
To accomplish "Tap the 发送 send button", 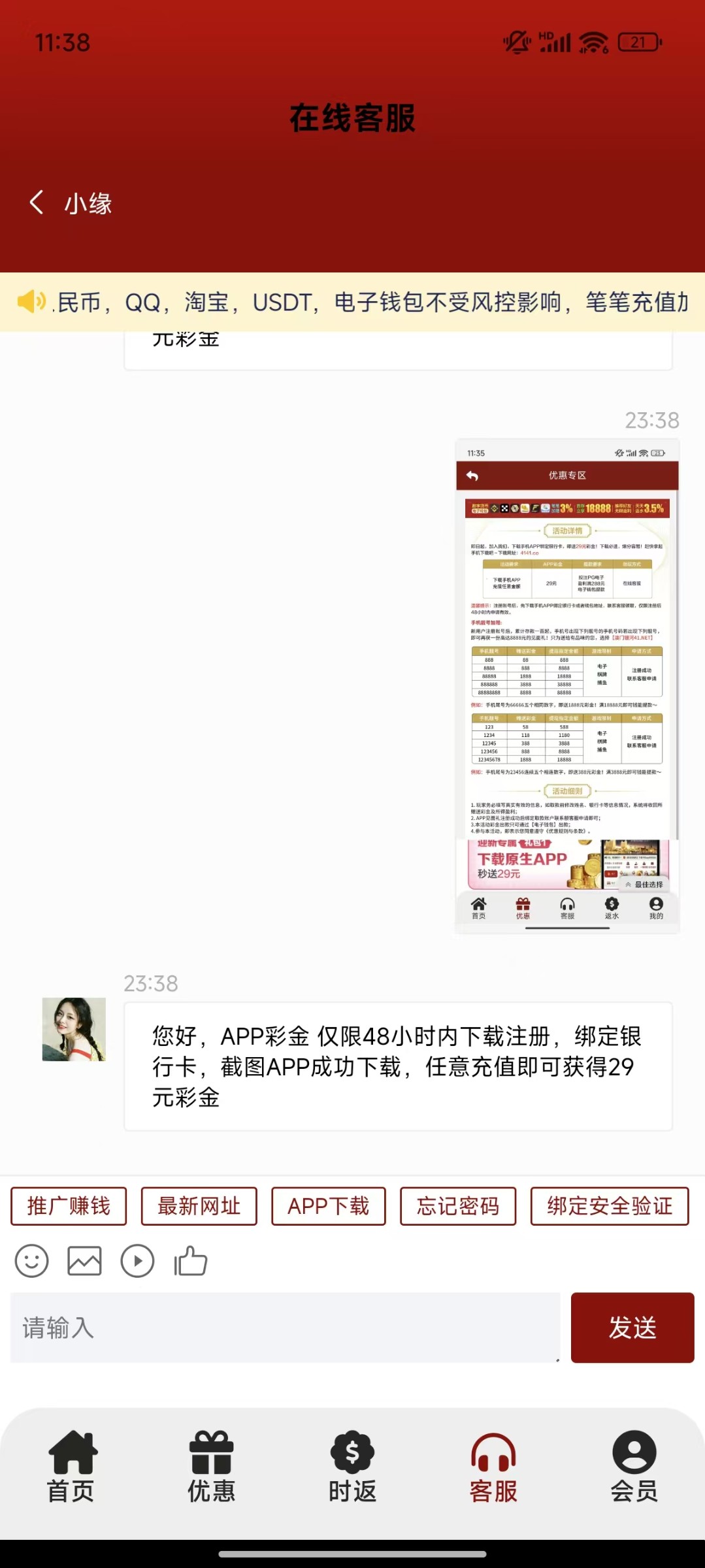I will pos(632,1328).
